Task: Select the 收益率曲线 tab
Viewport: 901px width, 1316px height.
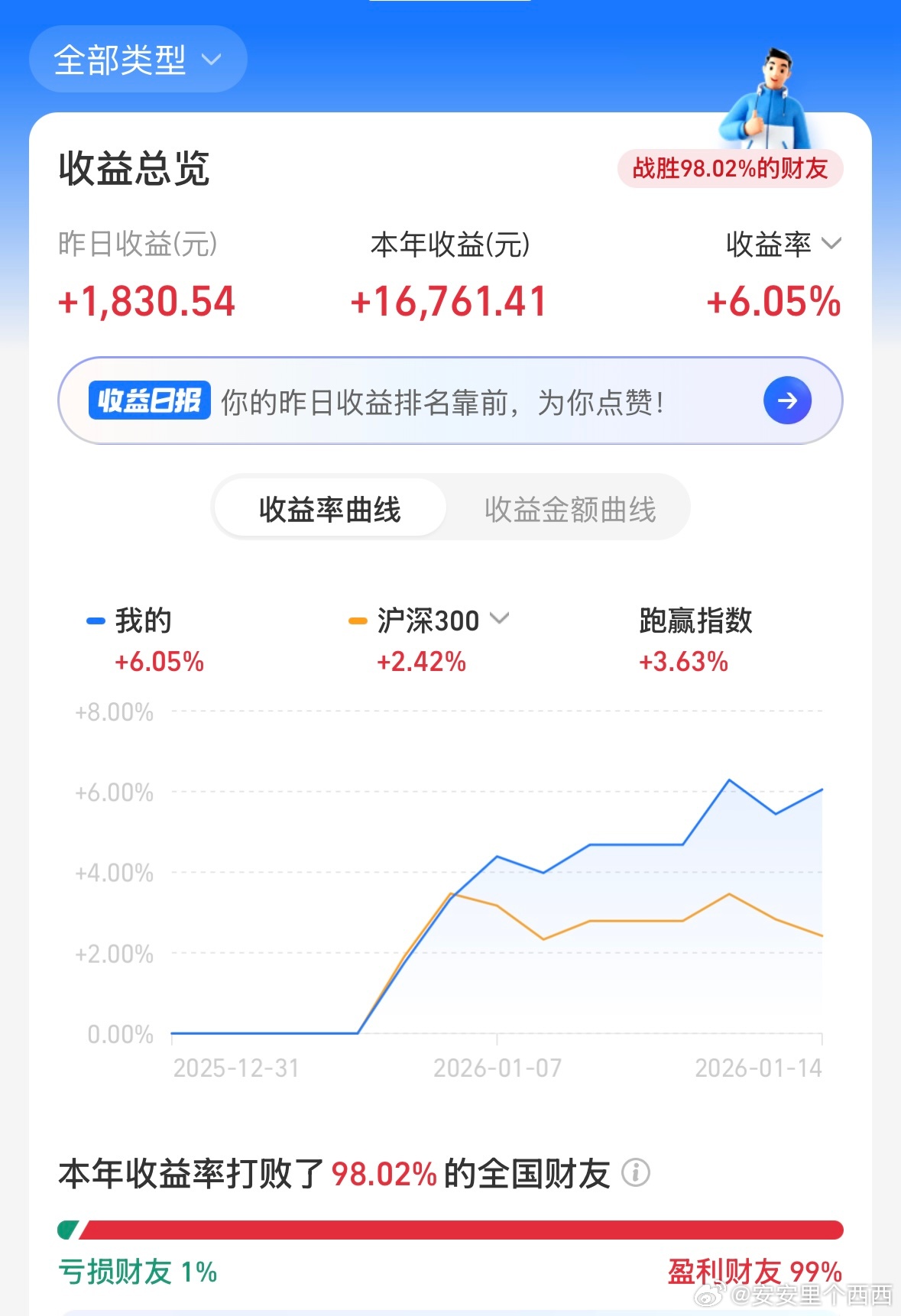Action: [330, 508]
